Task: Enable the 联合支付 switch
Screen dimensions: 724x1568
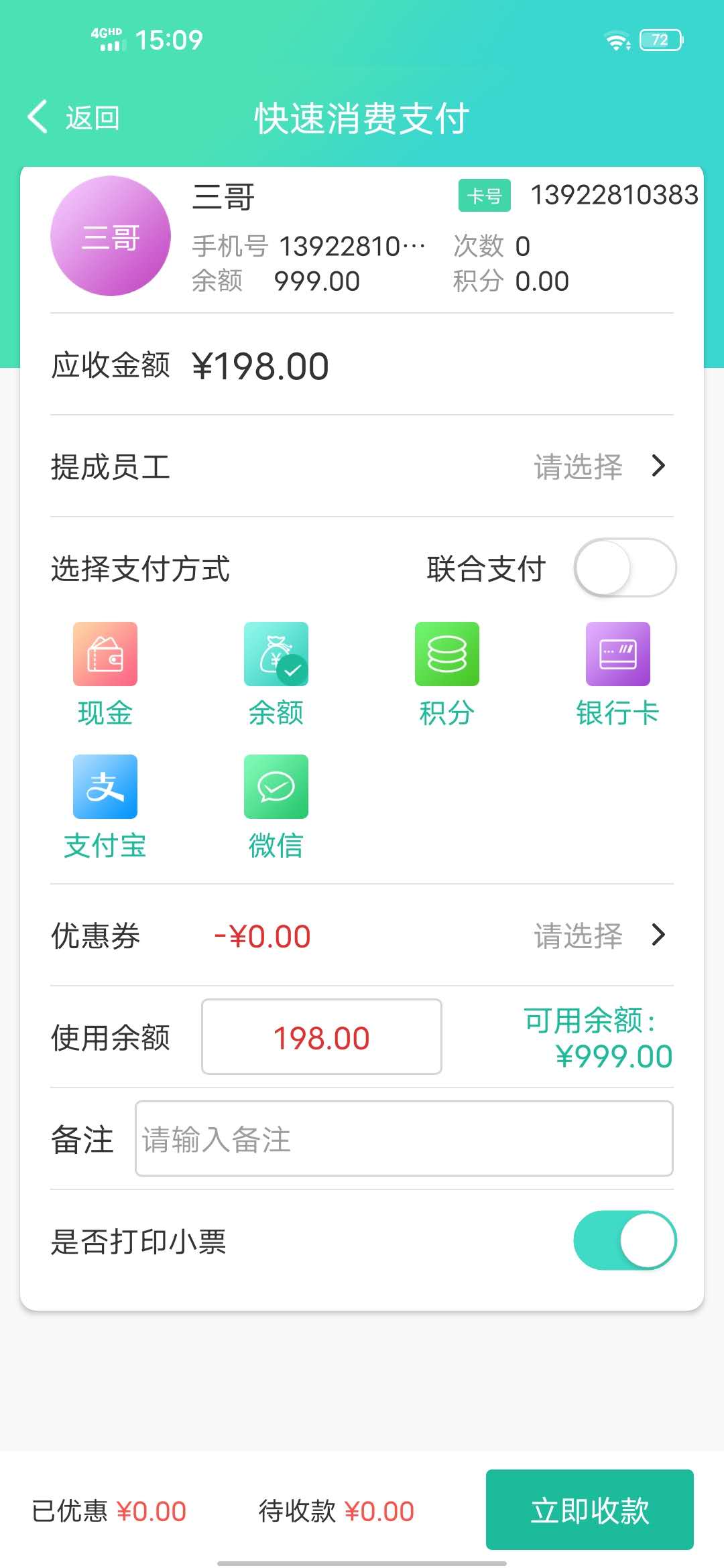Action: pos(625,568)
